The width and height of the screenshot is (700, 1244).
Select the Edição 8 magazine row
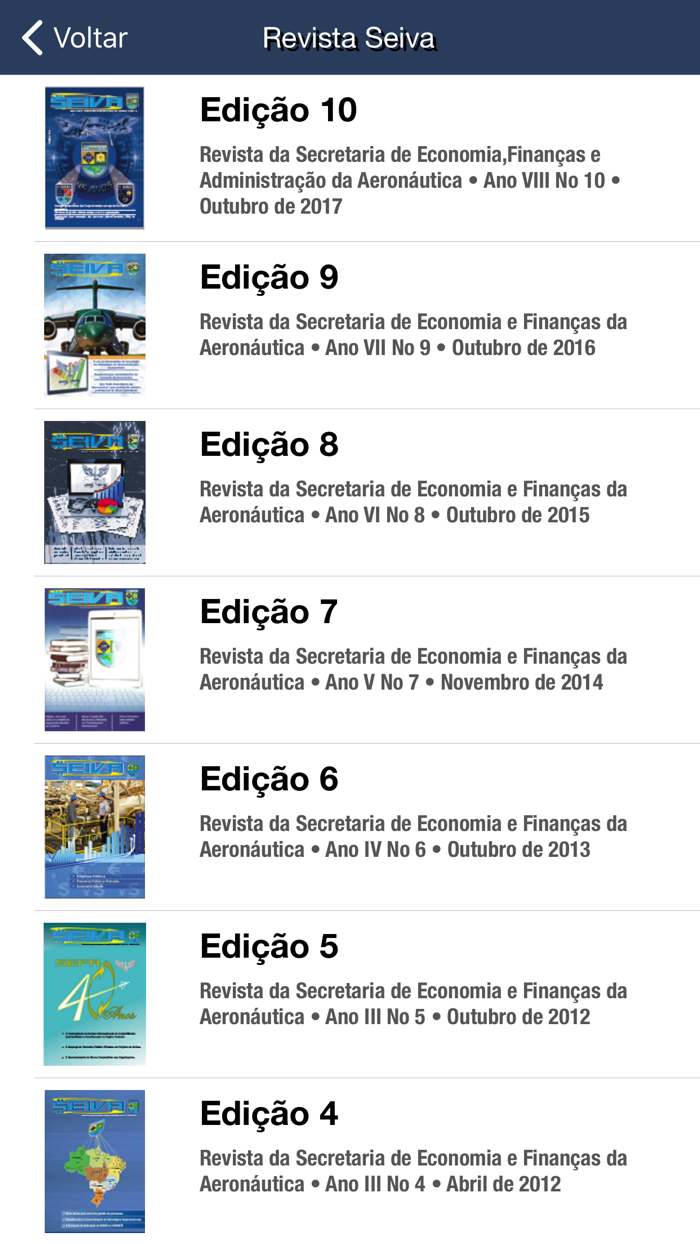pos(350,492)
